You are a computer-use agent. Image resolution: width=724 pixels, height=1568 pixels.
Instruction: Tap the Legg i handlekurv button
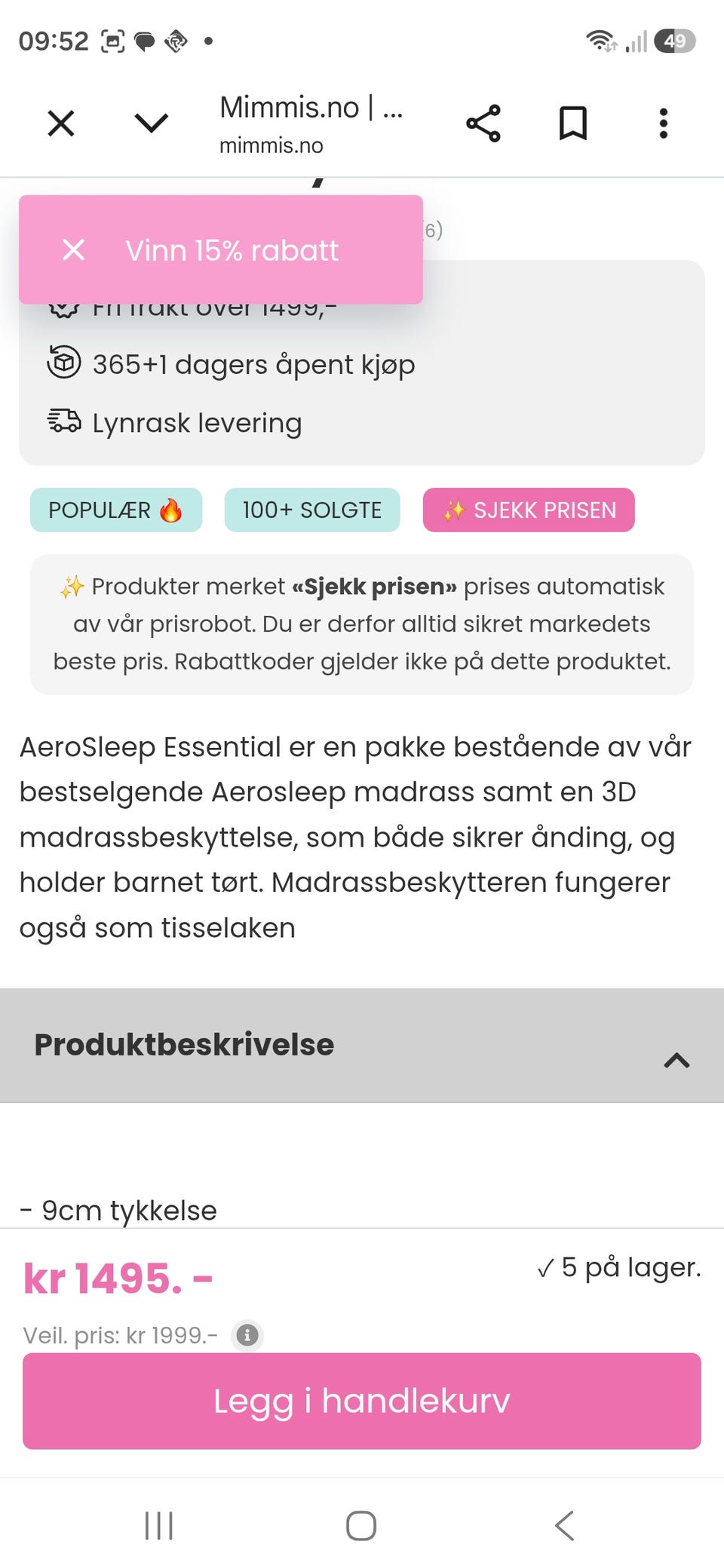tap(362, 1401)
